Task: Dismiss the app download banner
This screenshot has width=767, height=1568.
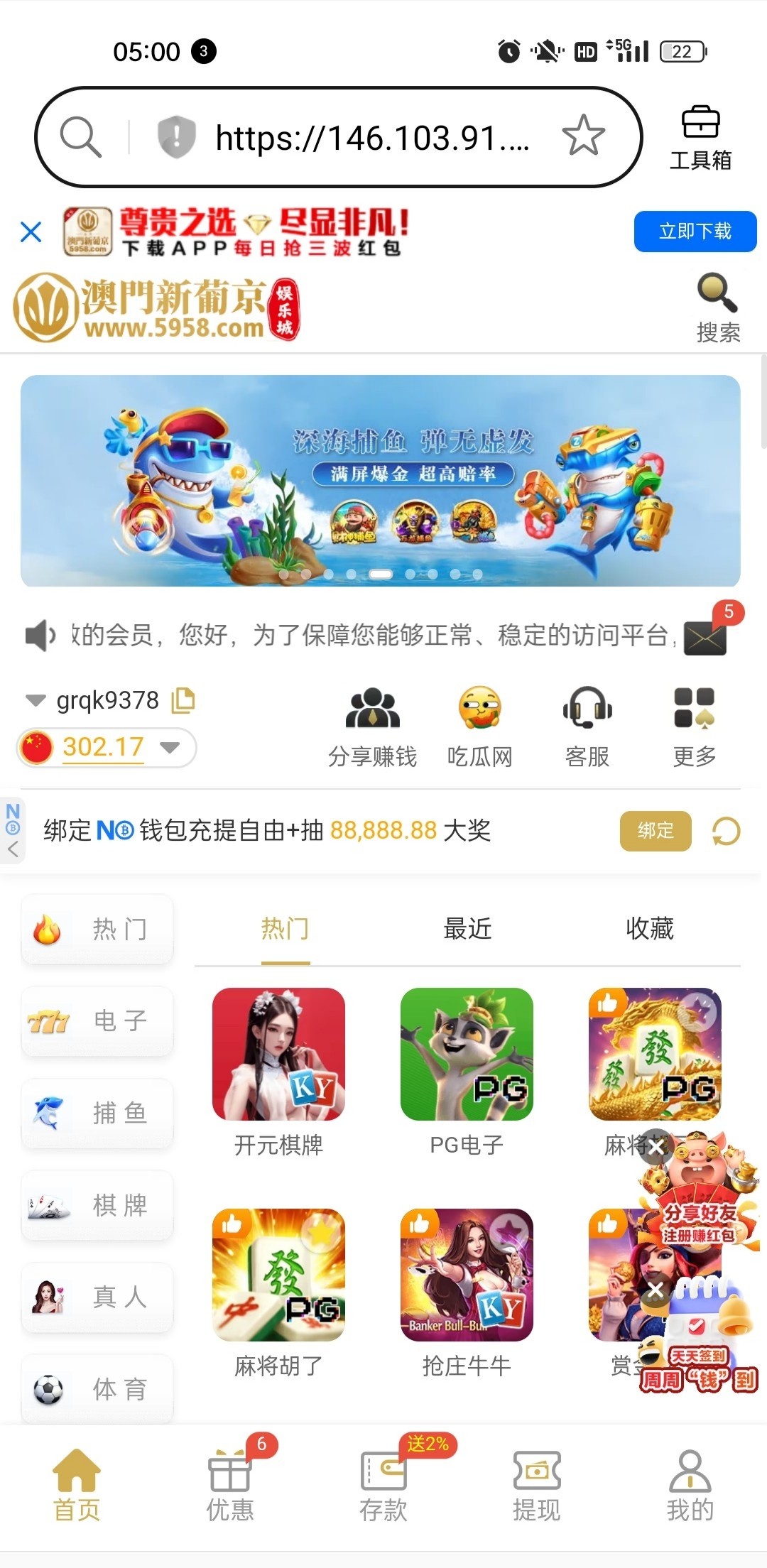Action: coord(31,232)
